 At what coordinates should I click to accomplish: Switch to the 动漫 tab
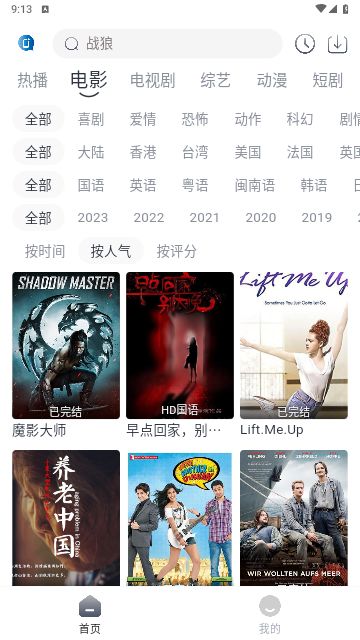pyautogui.click(x=272, y=80)
